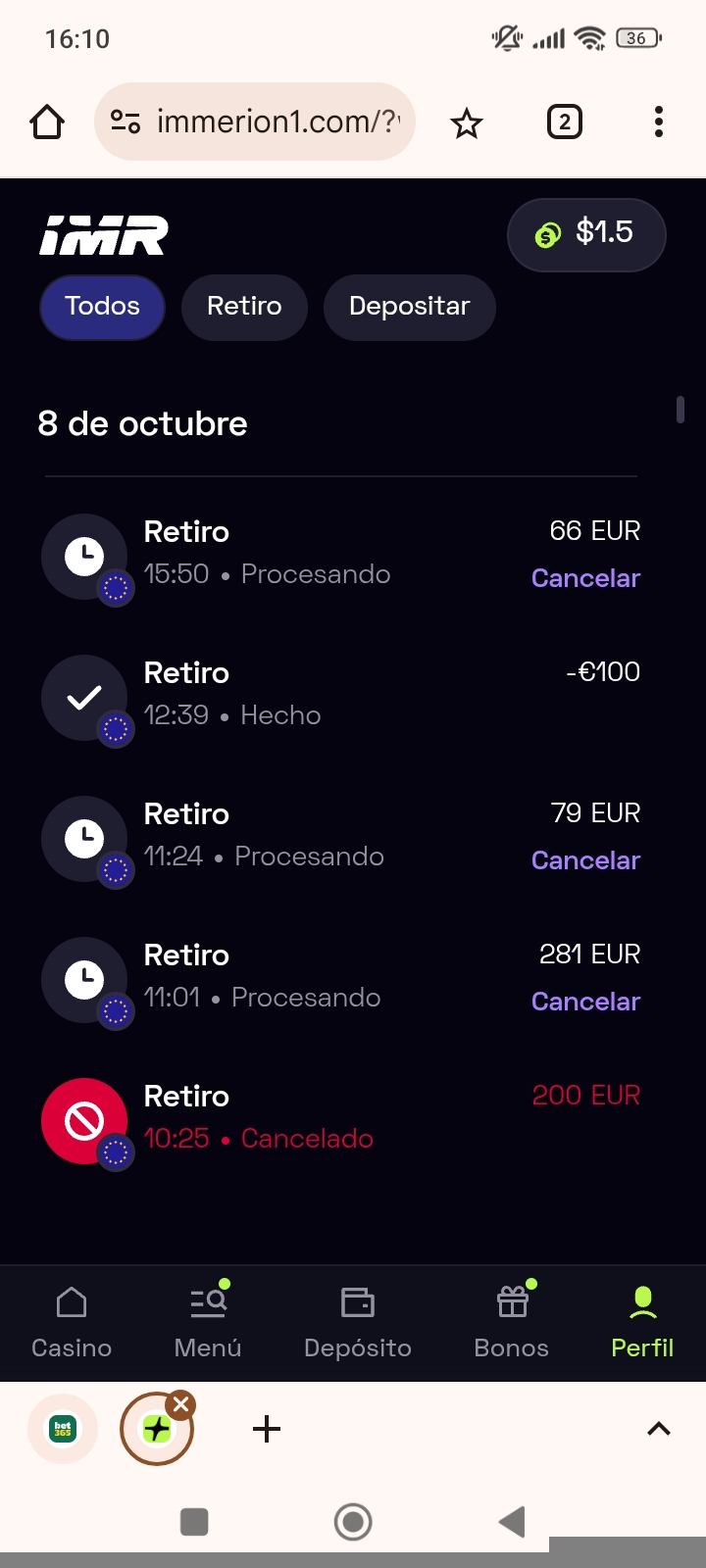Filter transactions by Depositar

click(x=409, y=307)
